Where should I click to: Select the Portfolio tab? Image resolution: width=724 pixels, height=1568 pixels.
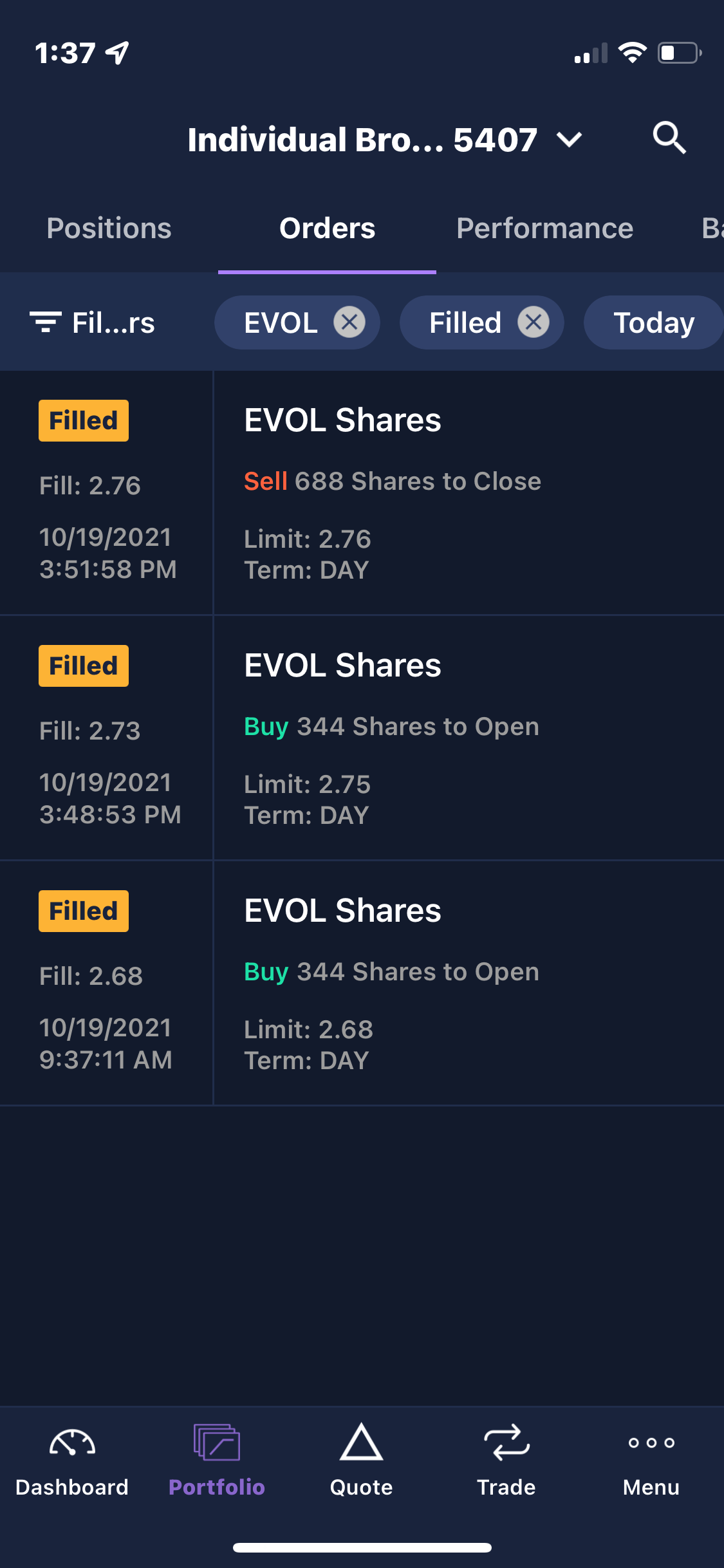pyautogui.click(x=217, y=1461)
